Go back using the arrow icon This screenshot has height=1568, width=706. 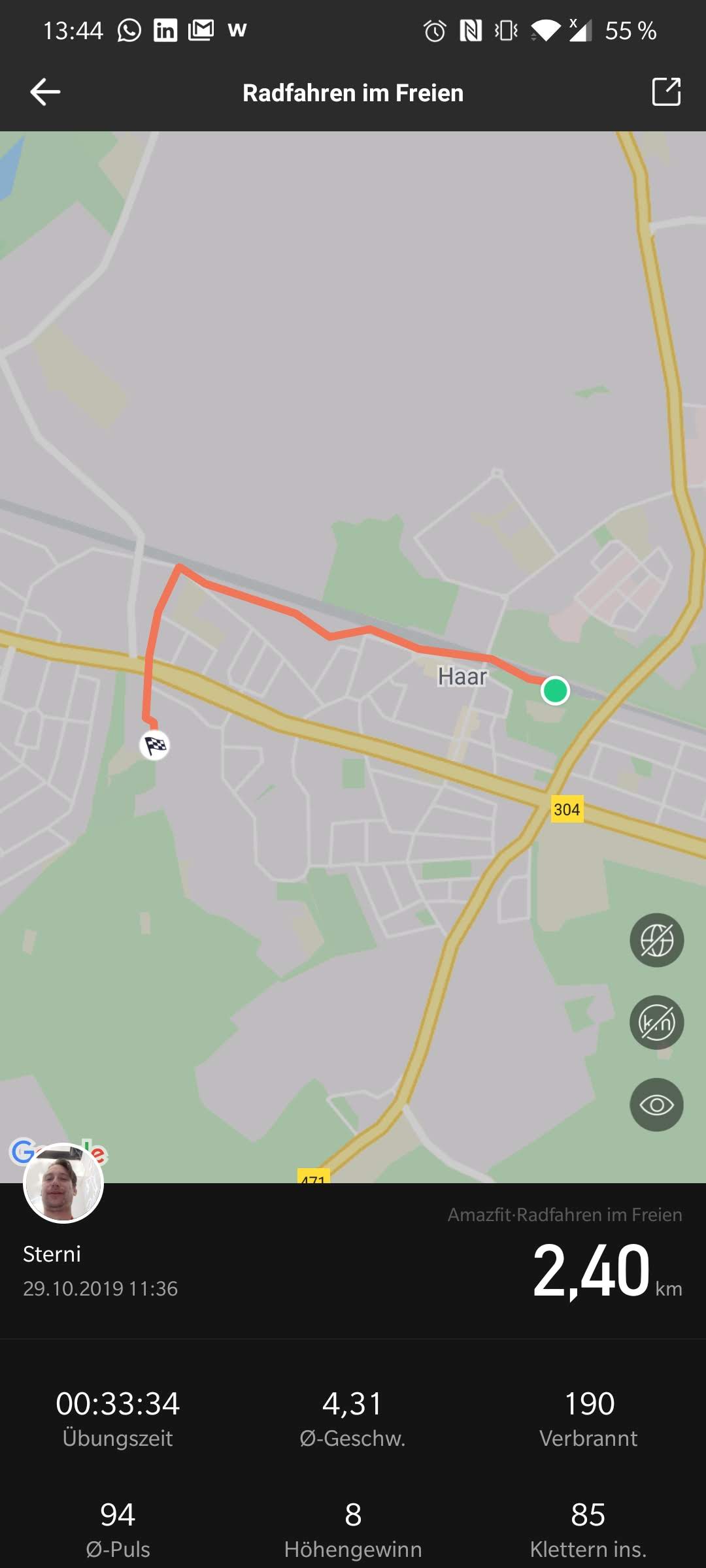(x=45, y=92)
